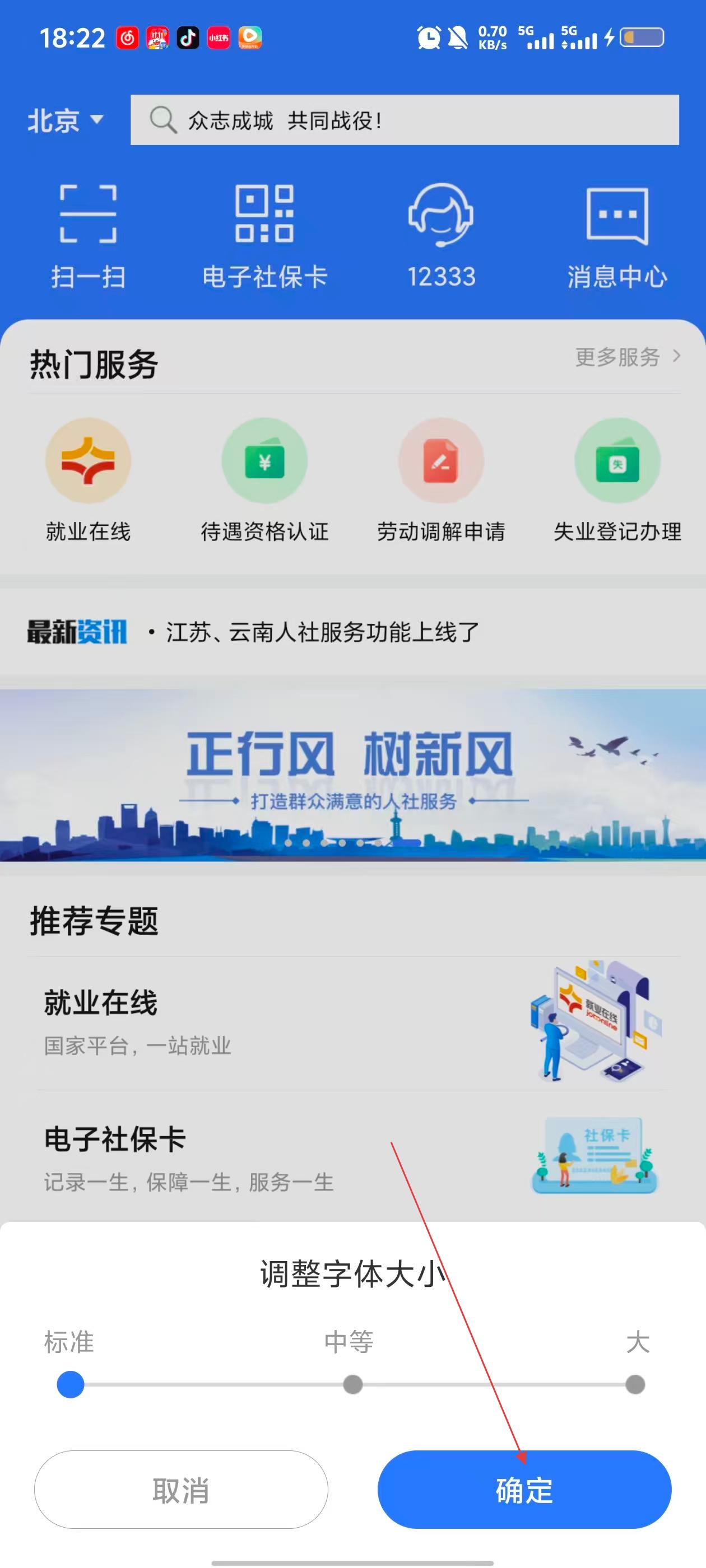This screenshot has height=1568, width=706.
Task: Set the font size to 中等
Action: point(352,1385)
